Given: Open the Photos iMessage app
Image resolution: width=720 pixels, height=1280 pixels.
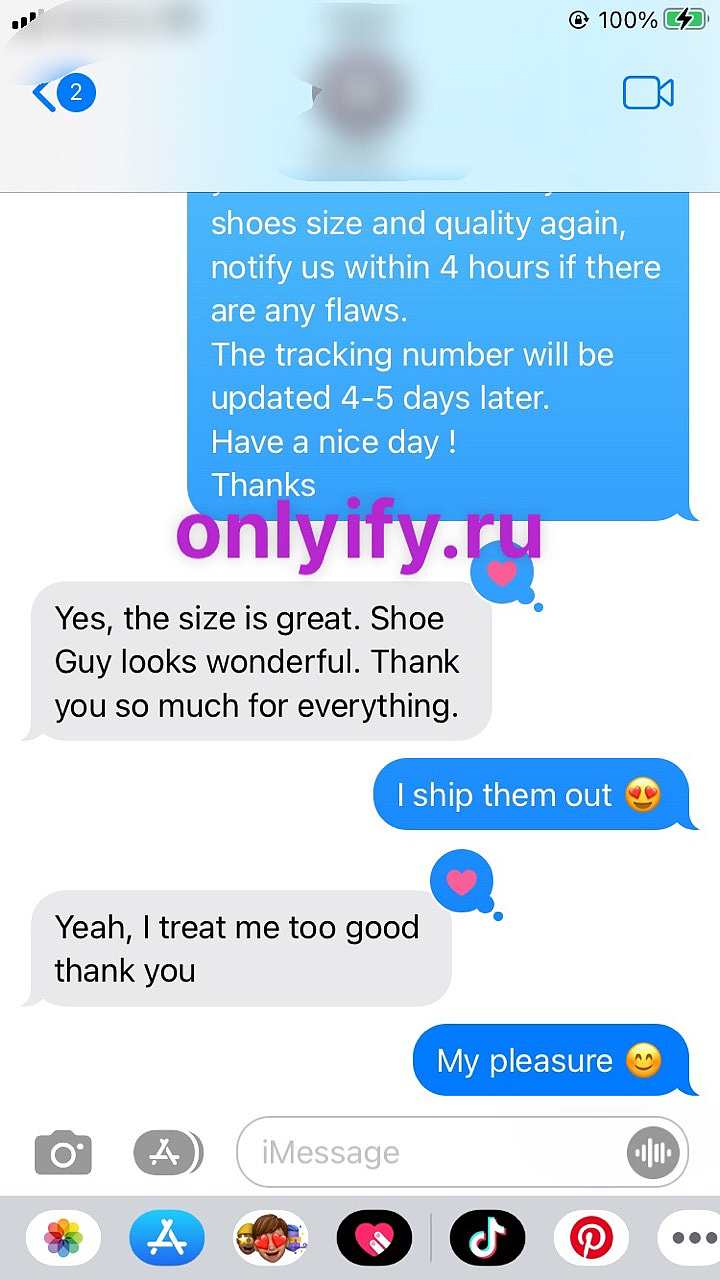Looking at the screenshot, I should 63,1238.
